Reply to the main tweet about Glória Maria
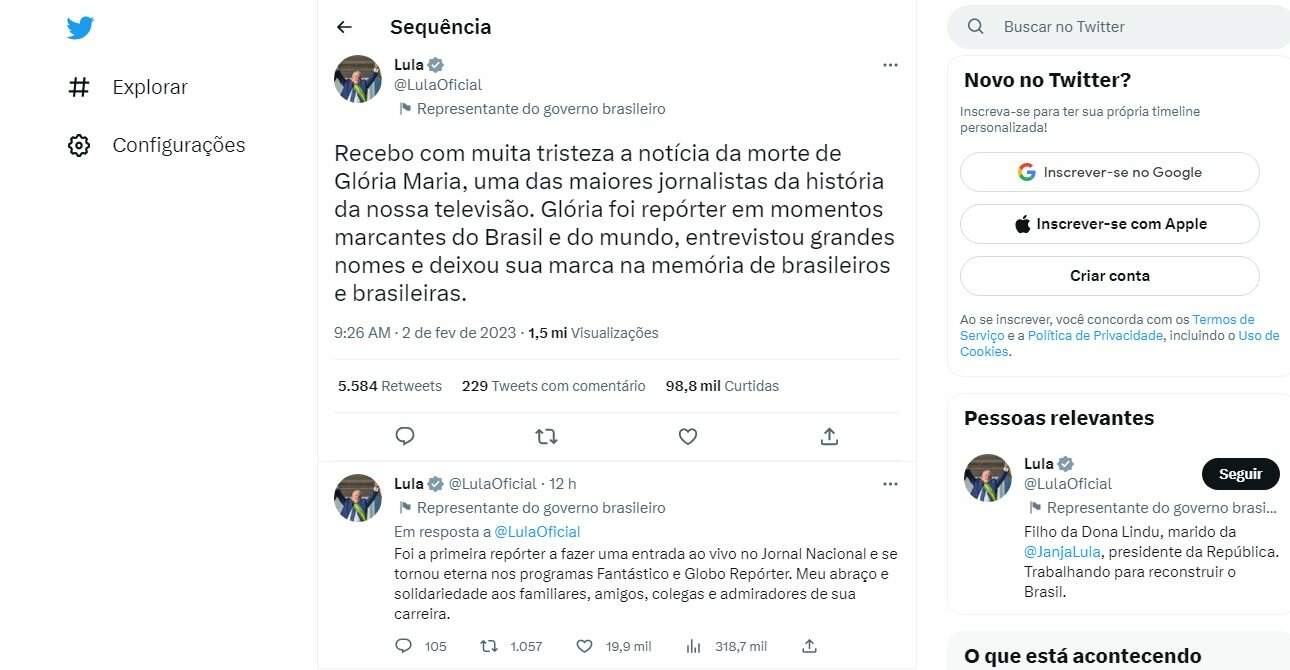The width and height of the screenshot is (1290, 670). pos(405,436)
